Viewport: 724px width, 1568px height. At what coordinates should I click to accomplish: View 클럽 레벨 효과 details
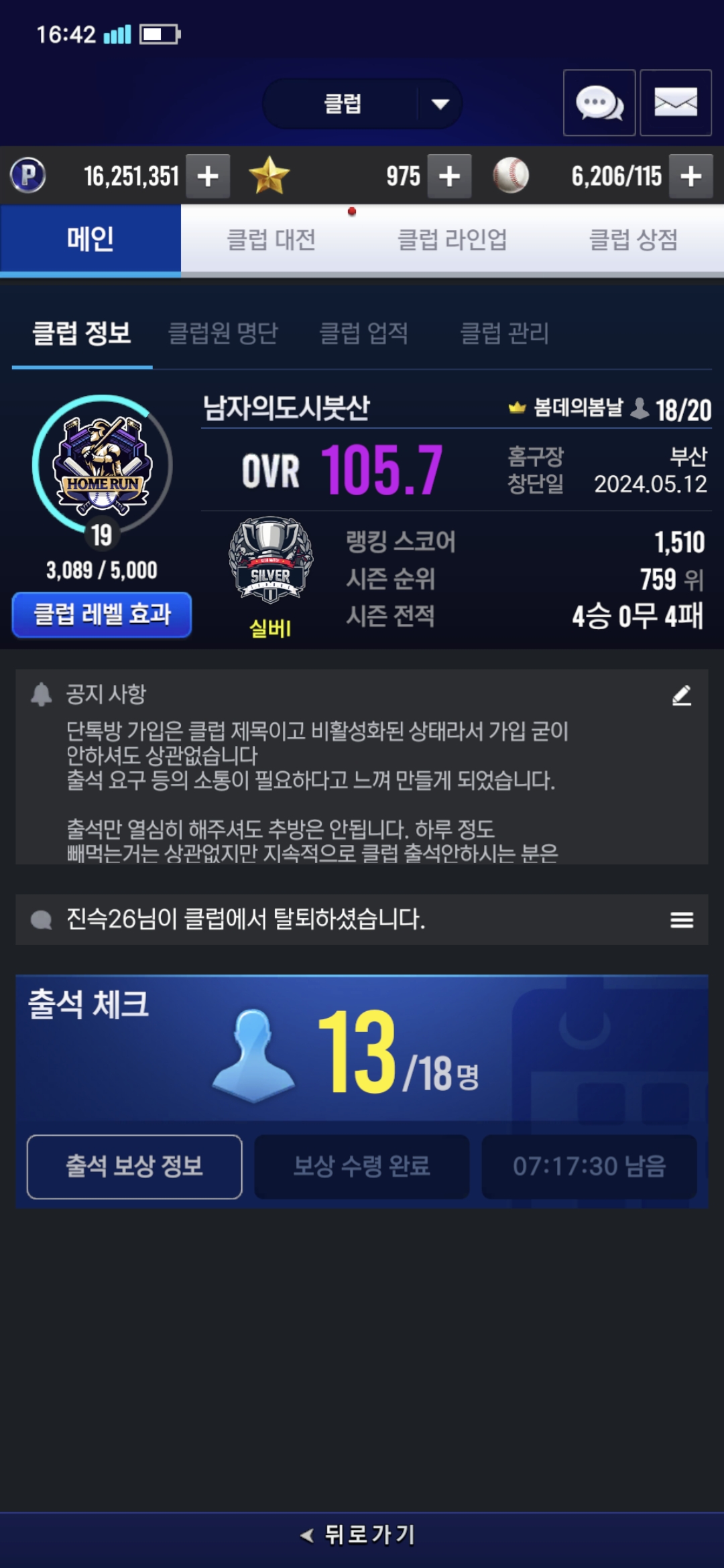click(102, 614)
